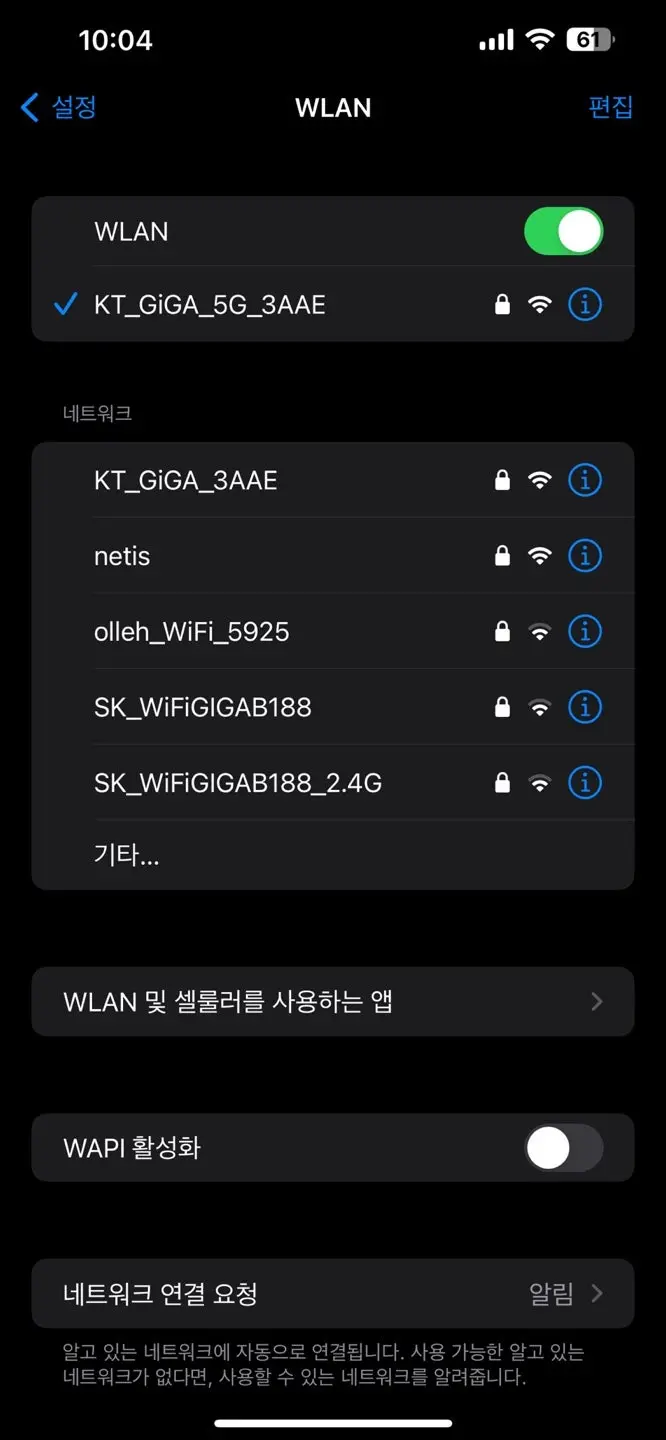
Task: Enable the WAPI 활성화 switch
Action: (564, 1148)
